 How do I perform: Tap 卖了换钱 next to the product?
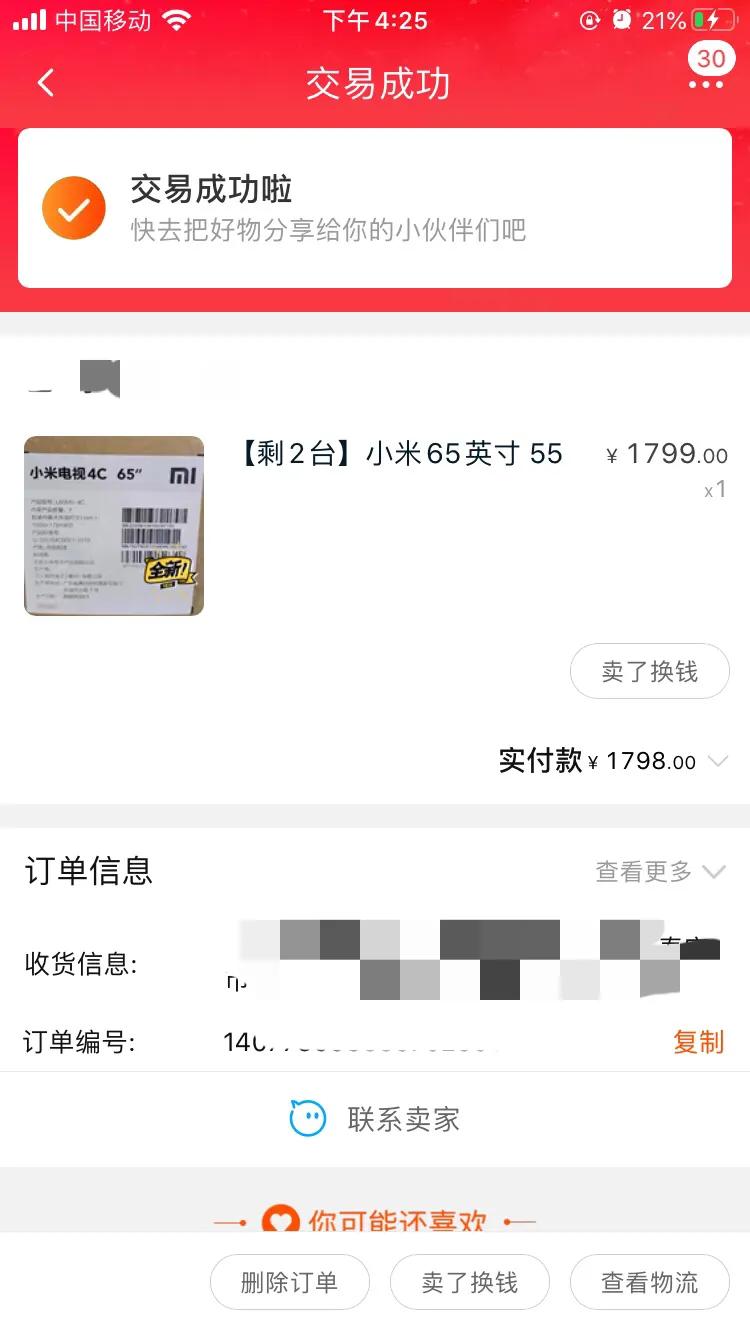pos(650,671)
